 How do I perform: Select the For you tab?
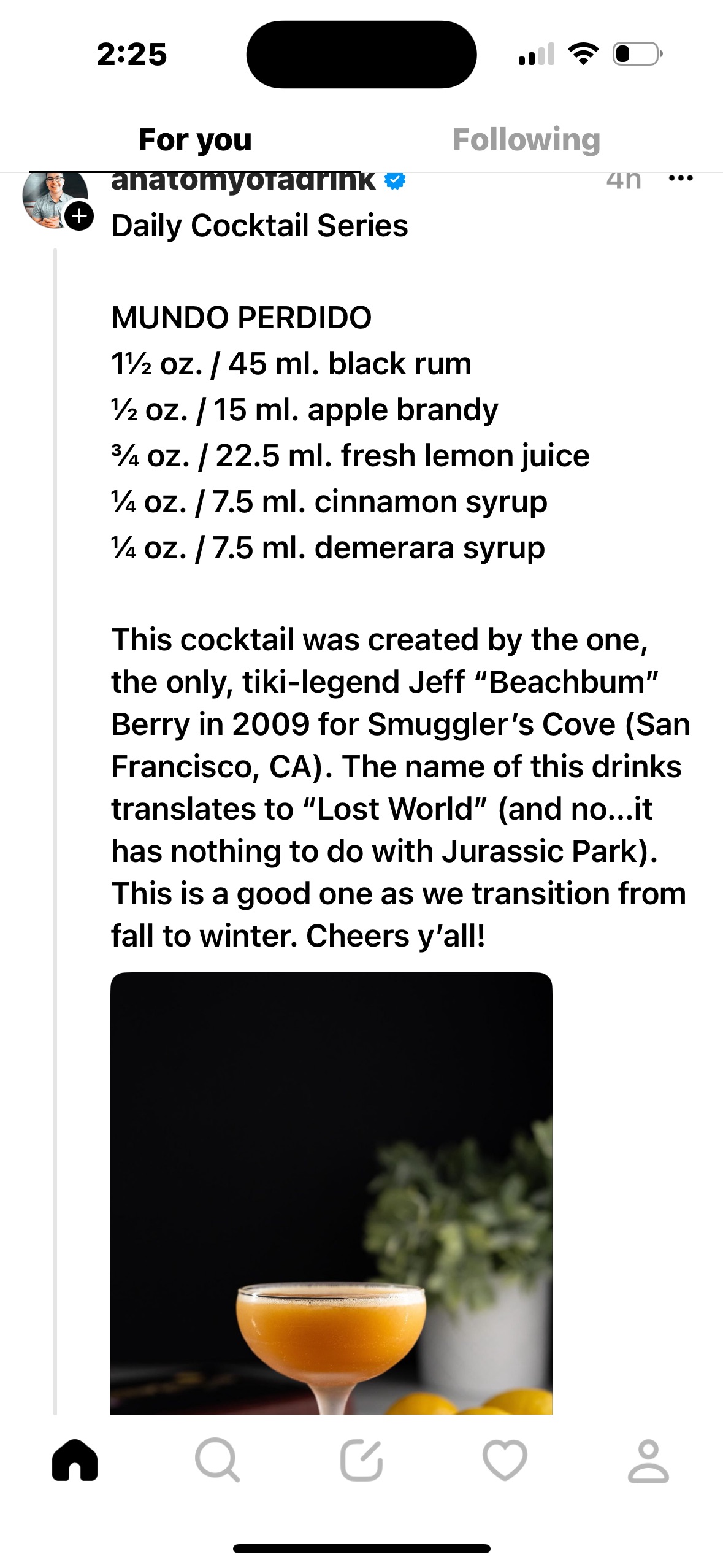[195, 140]
